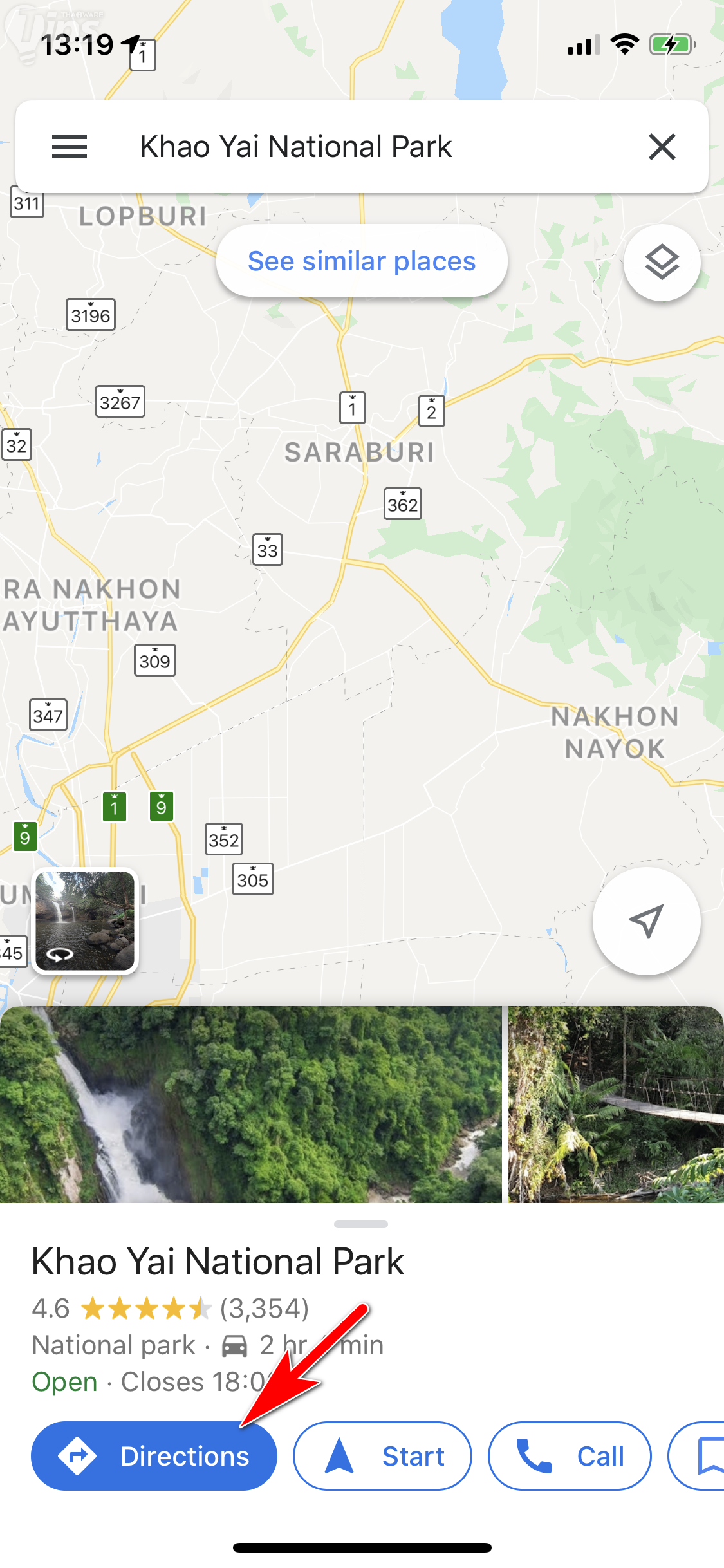Center map on my location
The height and width of the screenshot is (1568, 724).
[x=646, y=920]
